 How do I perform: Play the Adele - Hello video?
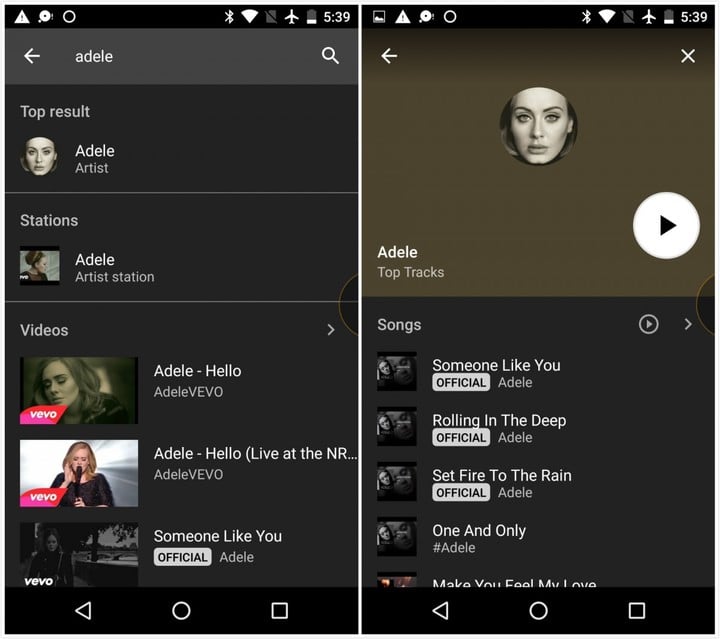tap(196, 380)
